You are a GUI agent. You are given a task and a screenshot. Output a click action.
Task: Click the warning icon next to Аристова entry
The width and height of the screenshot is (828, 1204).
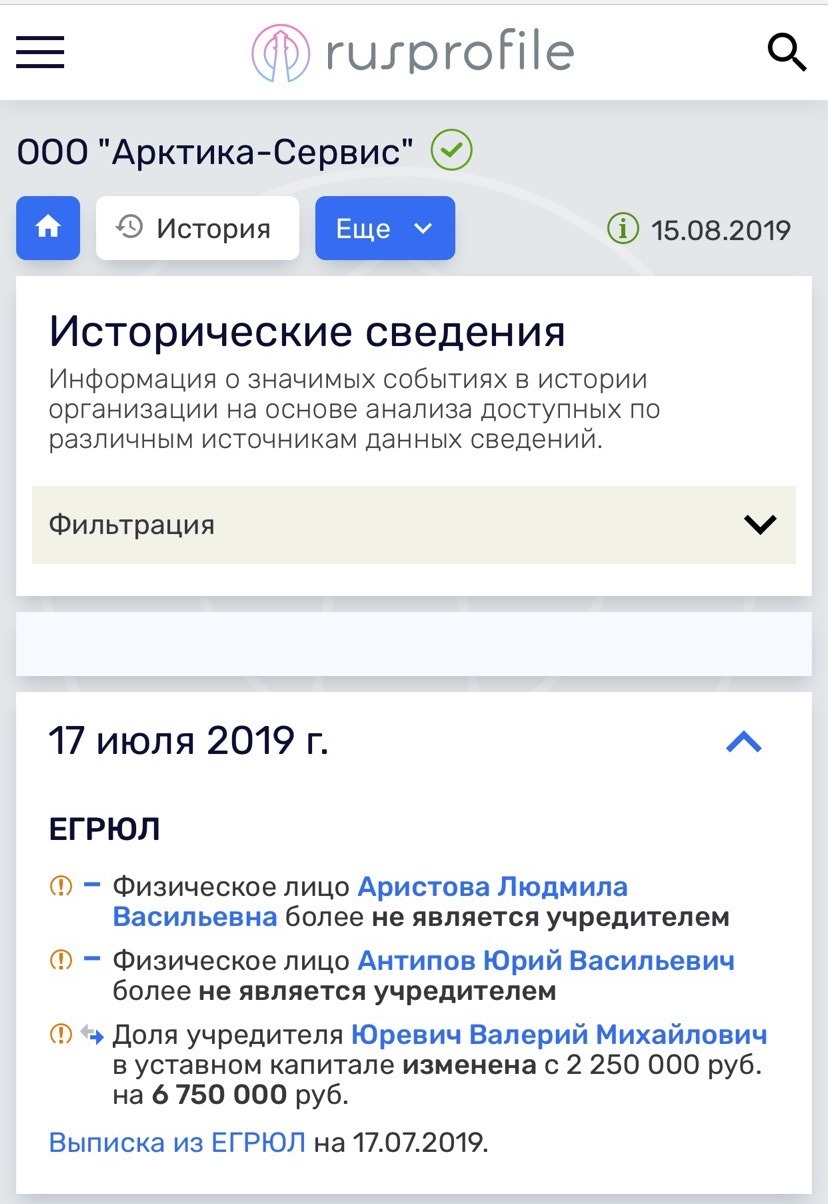pyautogui.click(x=60, y=886)
